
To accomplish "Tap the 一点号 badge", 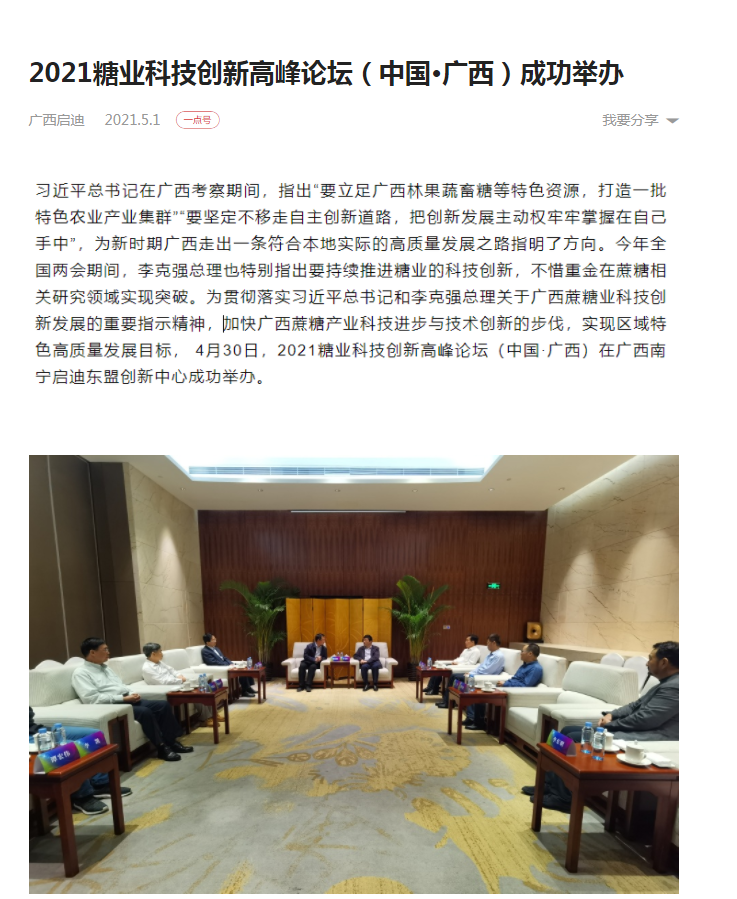I will point(198,120).
